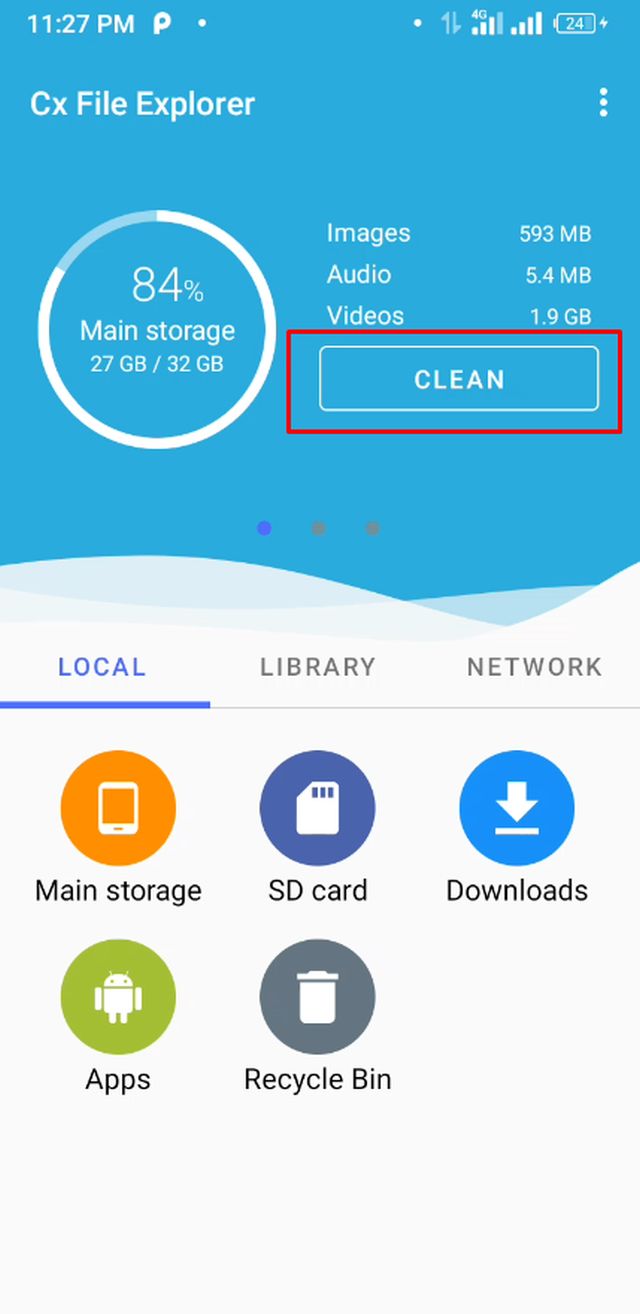Switch to the LIBRARY tab
The image size is (640, 1314).
pyautogui.click(x=318, y=667)
